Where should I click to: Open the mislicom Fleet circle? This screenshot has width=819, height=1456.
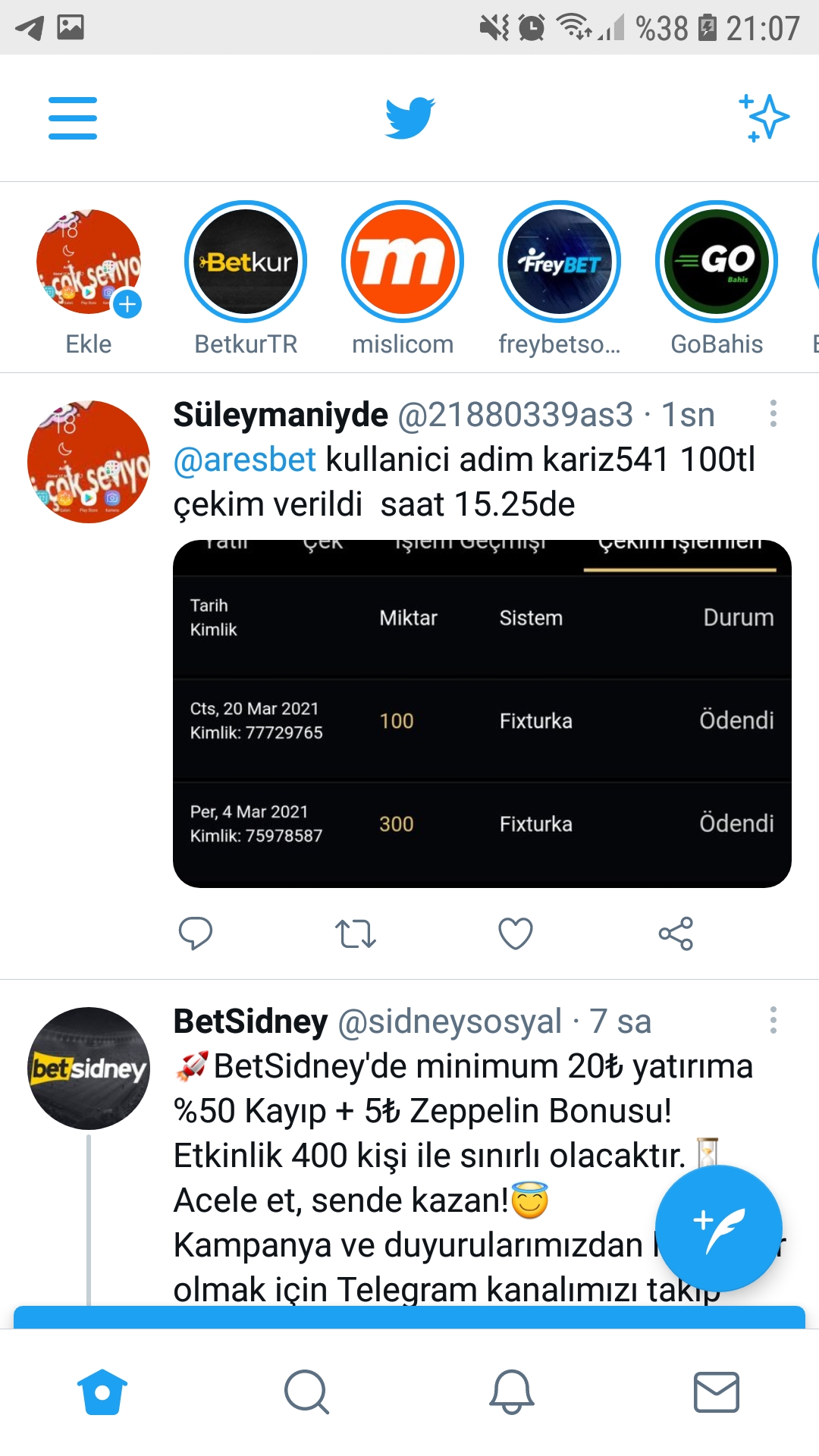(402, 262)
